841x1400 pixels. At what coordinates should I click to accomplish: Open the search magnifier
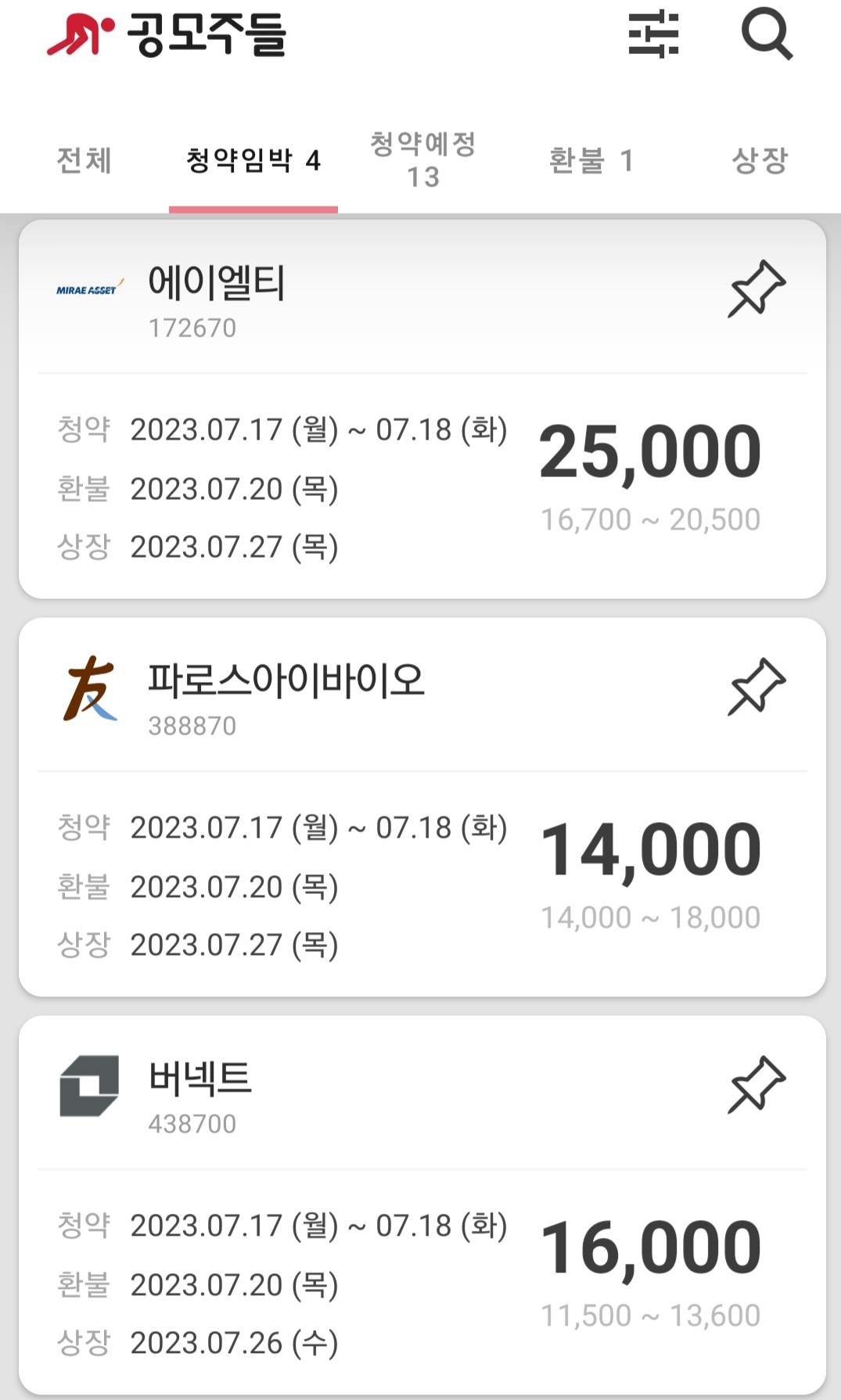767,34
